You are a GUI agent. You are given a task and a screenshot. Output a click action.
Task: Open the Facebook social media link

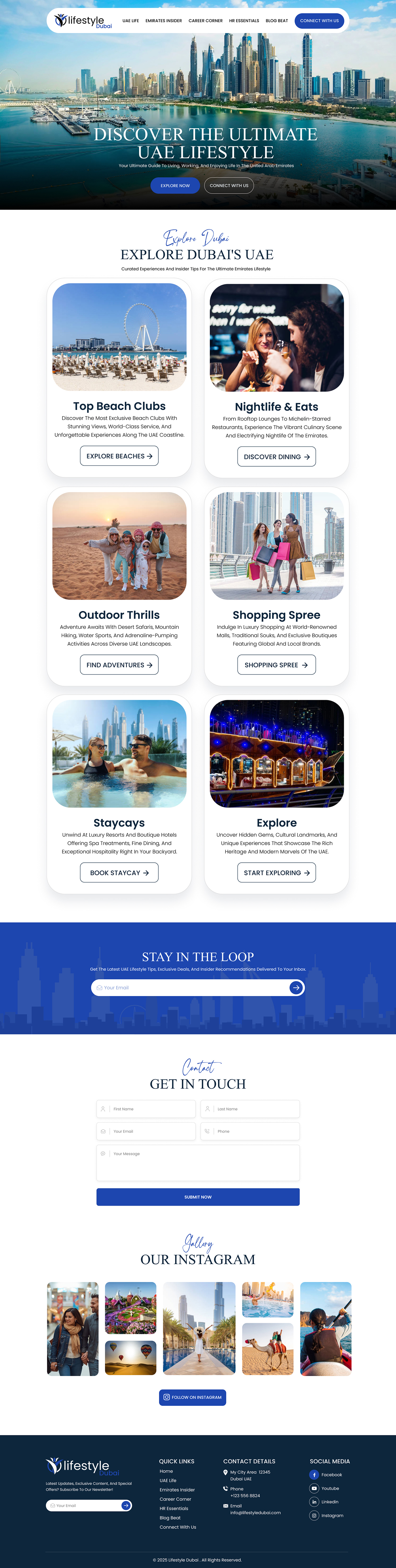pos(331,1474)
